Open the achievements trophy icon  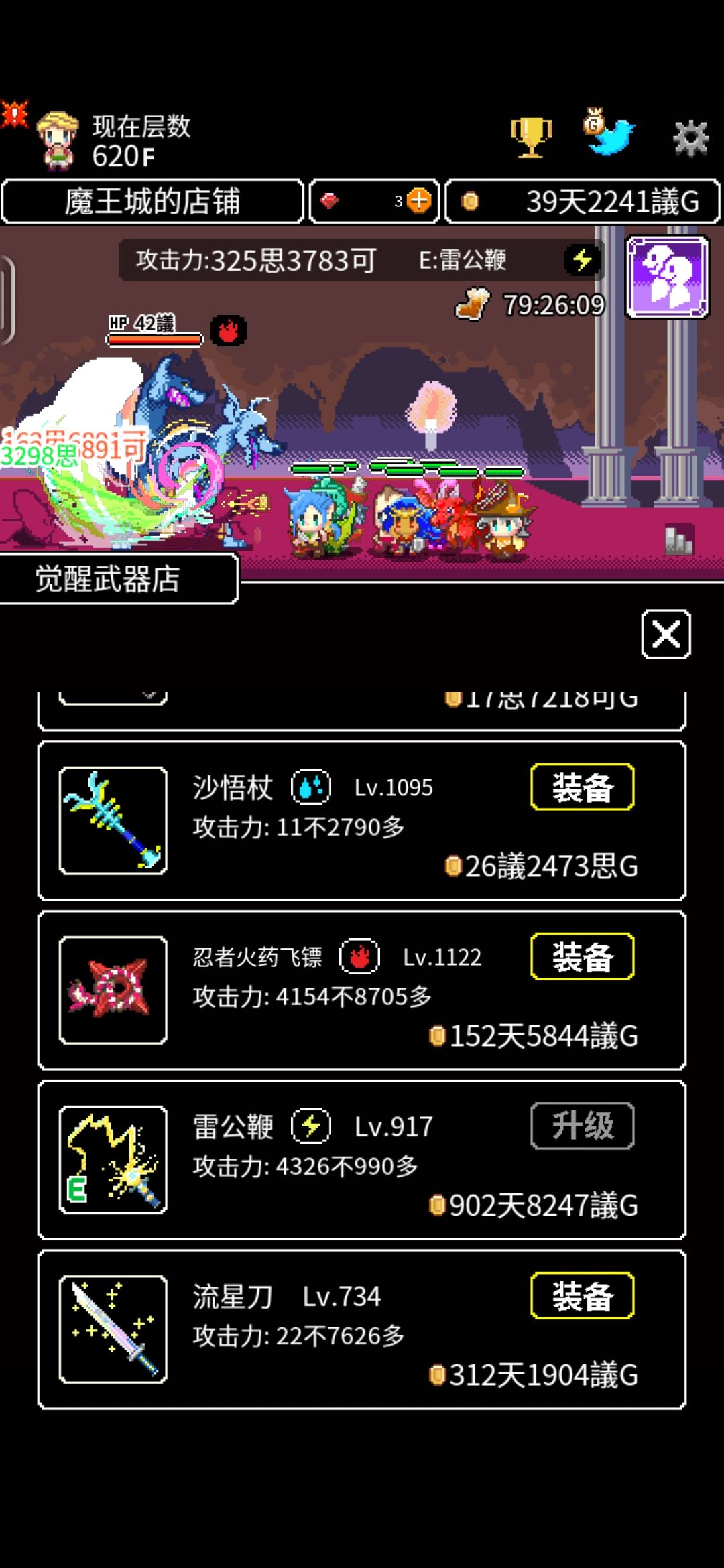(531, 136)
